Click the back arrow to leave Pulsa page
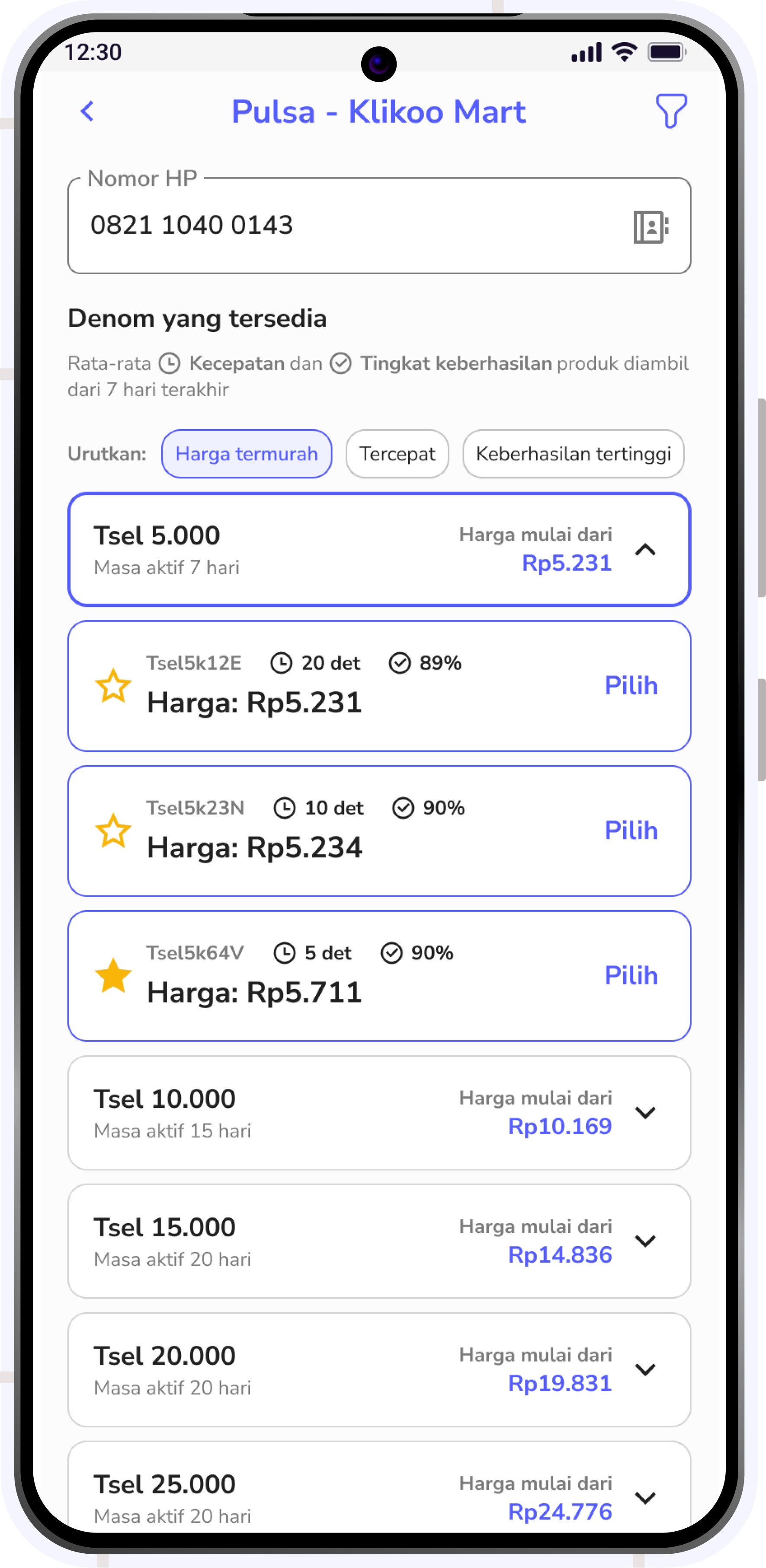Screen dimensions: 766x1568 coord(87,112)
